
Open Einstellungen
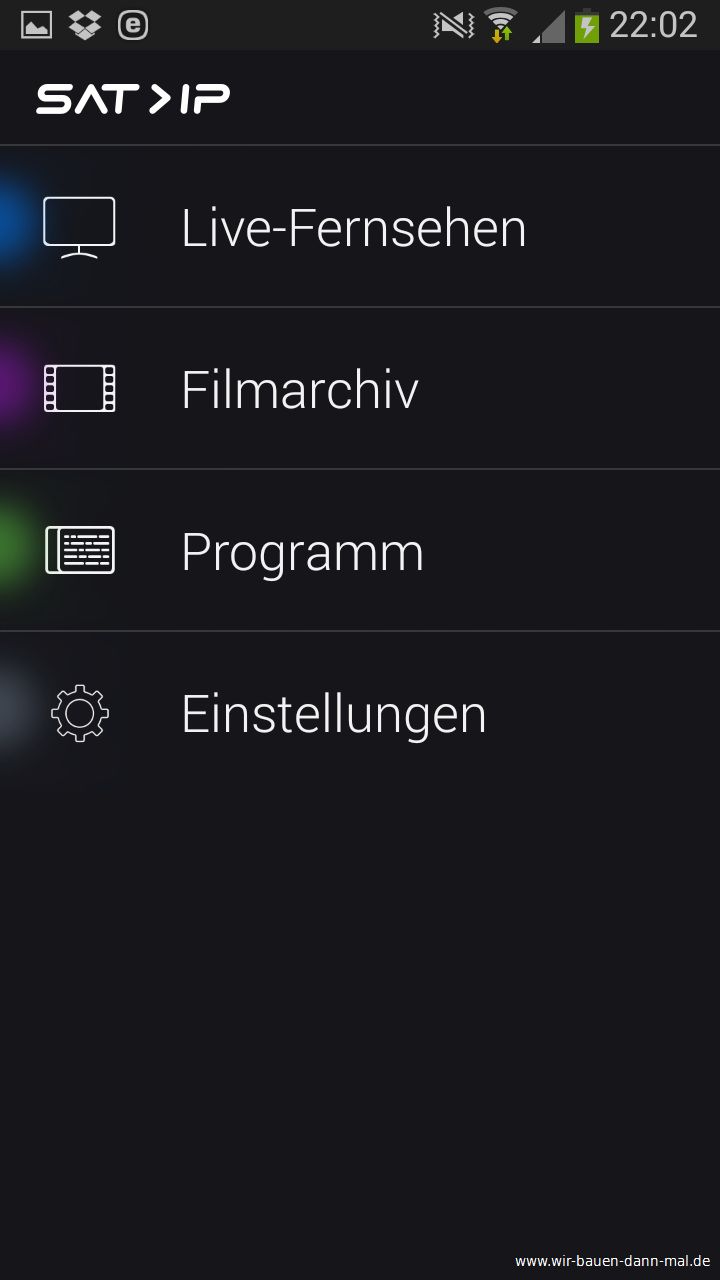360,713
